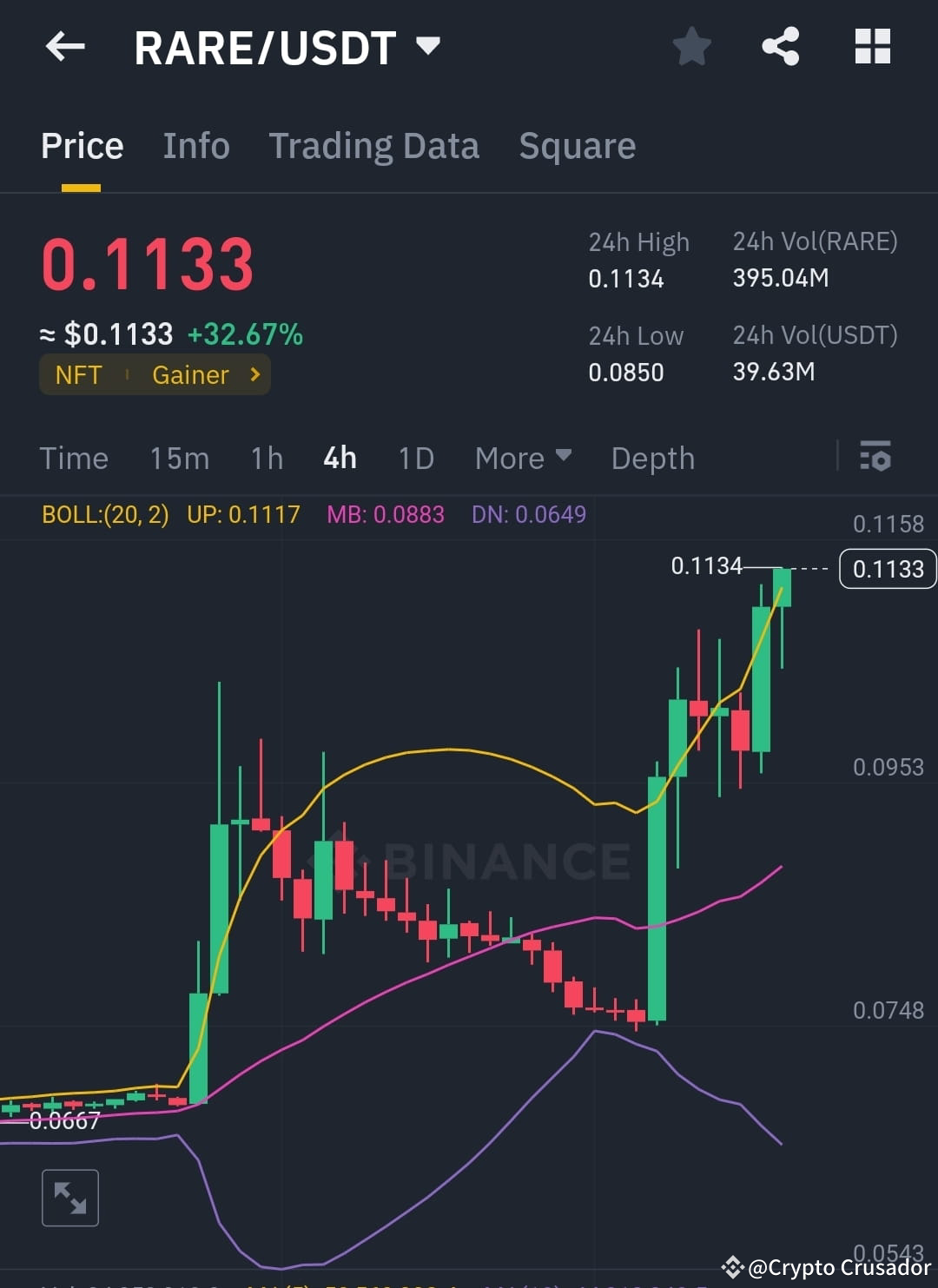Tap the star to favorite RARE/USDT
The width and height of the screenshot is (938, 1288).
692,48
